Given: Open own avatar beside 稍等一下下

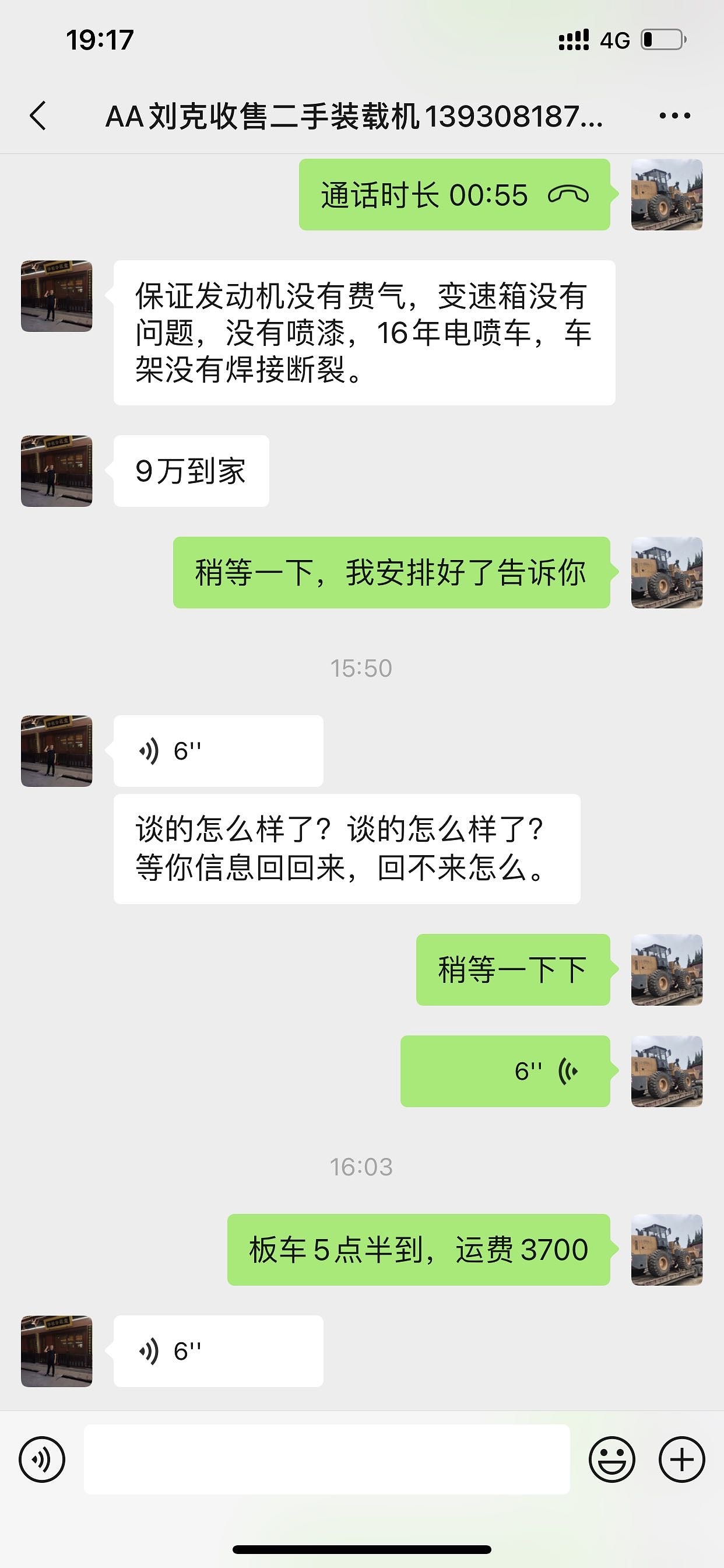Looking at the screenshot, I should (667, 969).
